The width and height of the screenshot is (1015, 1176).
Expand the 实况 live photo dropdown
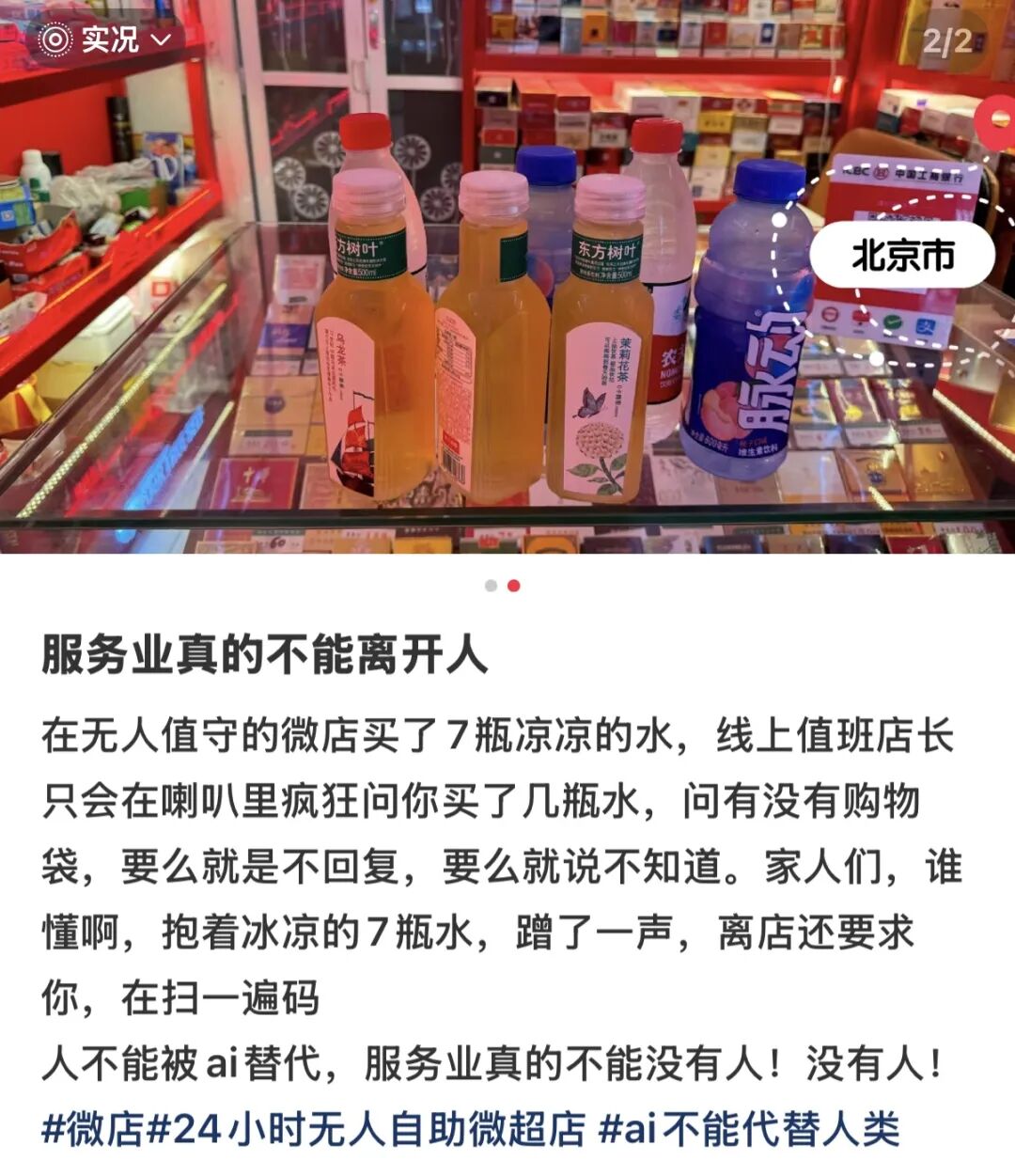click(107, 39)
